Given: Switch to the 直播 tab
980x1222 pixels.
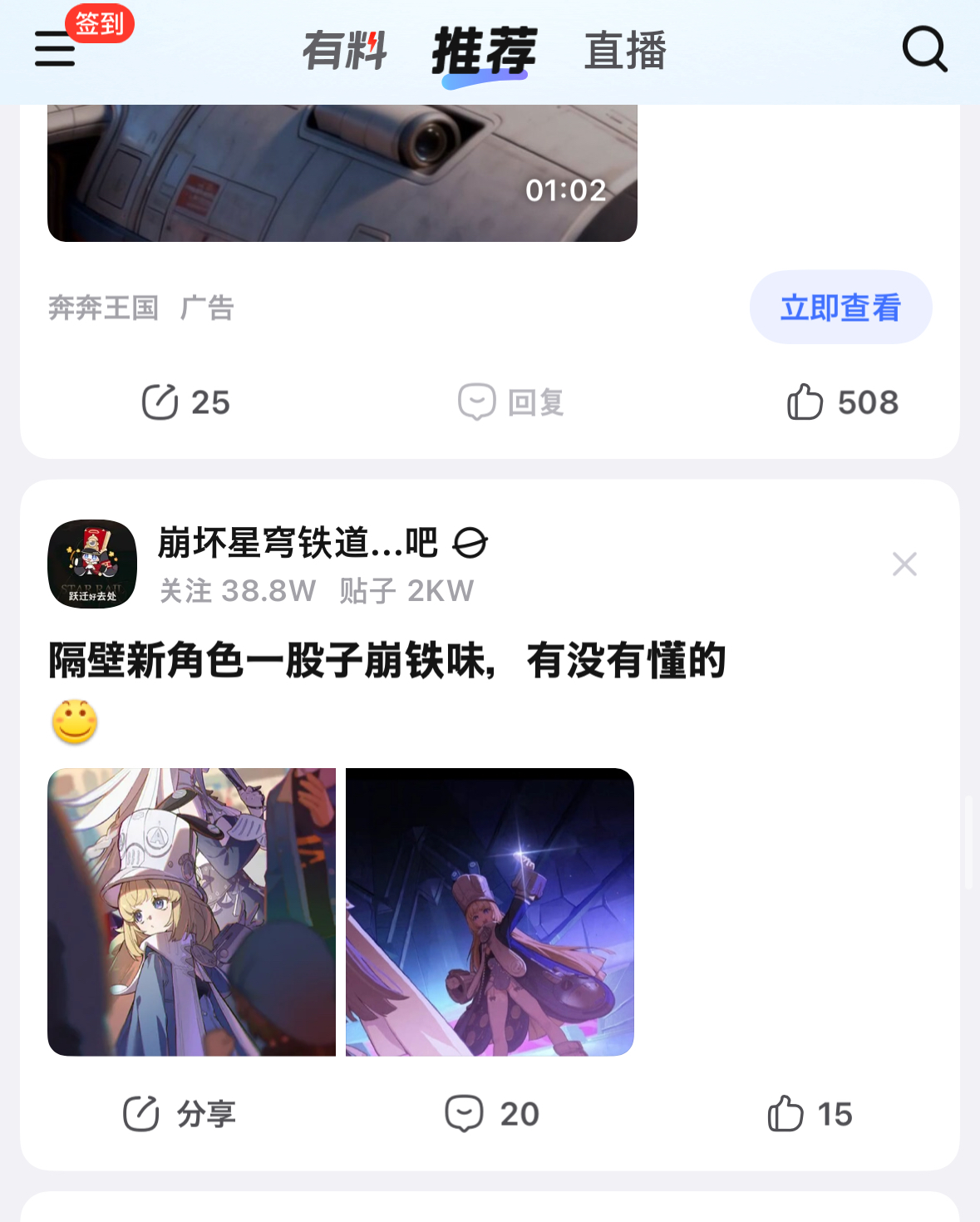Looking at the screenshot, I should pos(625,51).
